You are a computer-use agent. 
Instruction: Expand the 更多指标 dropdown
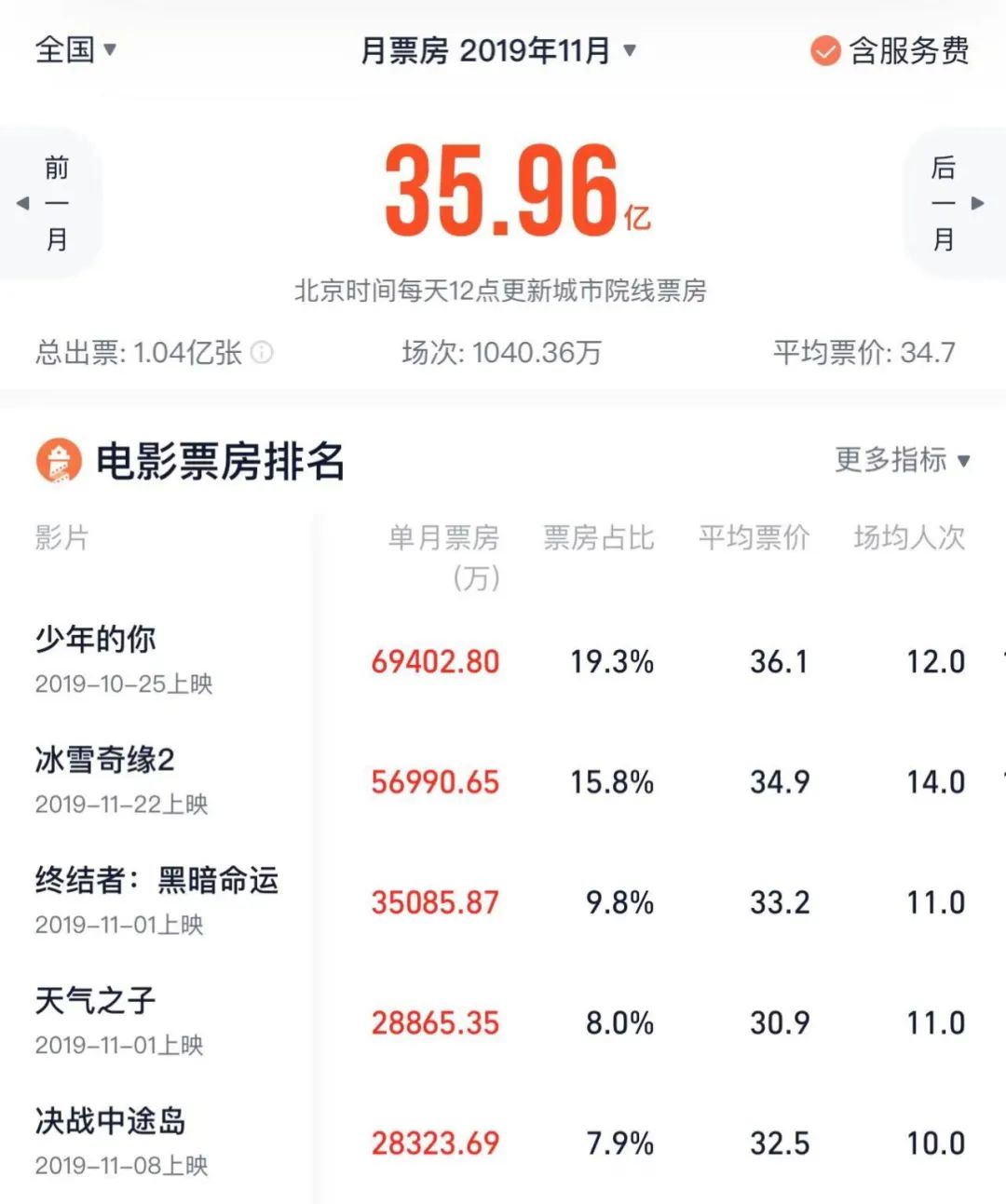point(902,460)
